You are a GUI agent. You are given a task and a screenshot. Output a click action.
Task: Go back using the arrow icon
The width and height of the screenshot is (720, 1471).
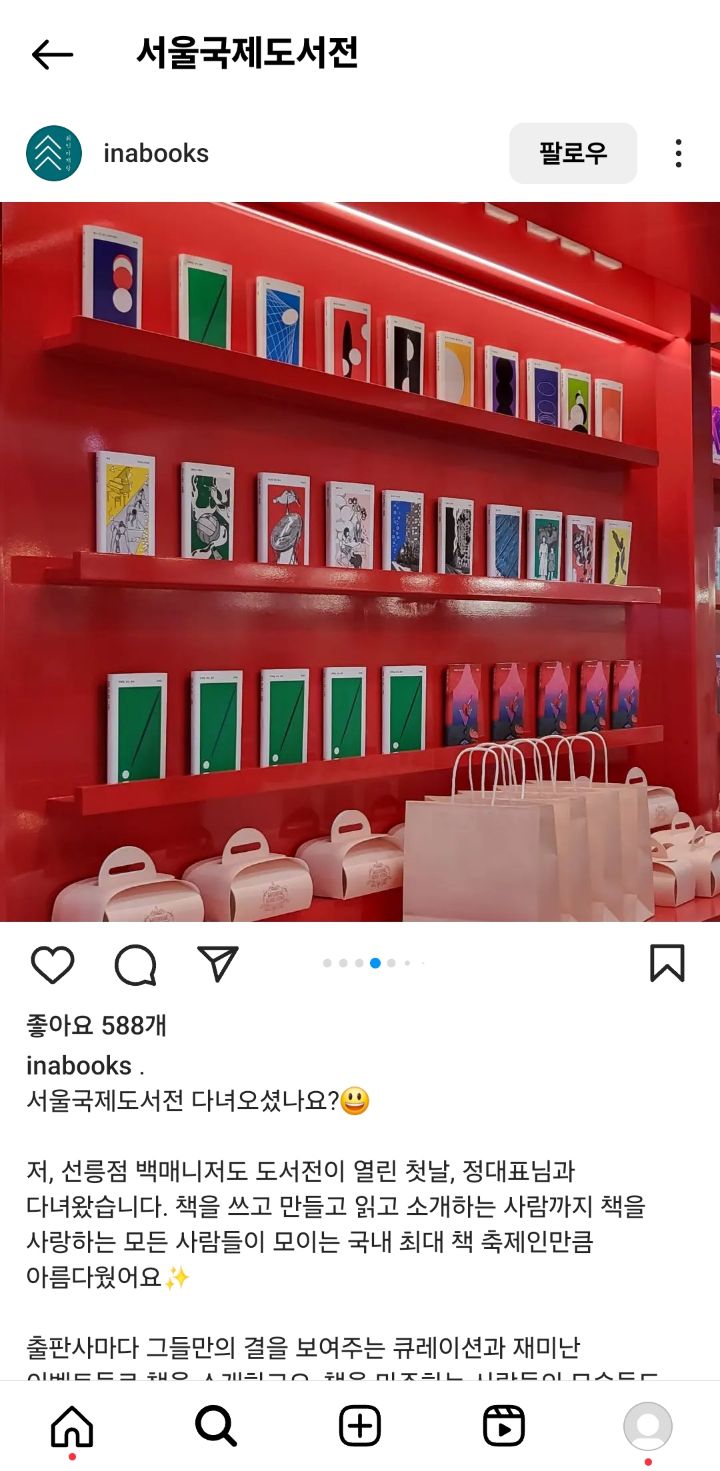coord(52,55)
